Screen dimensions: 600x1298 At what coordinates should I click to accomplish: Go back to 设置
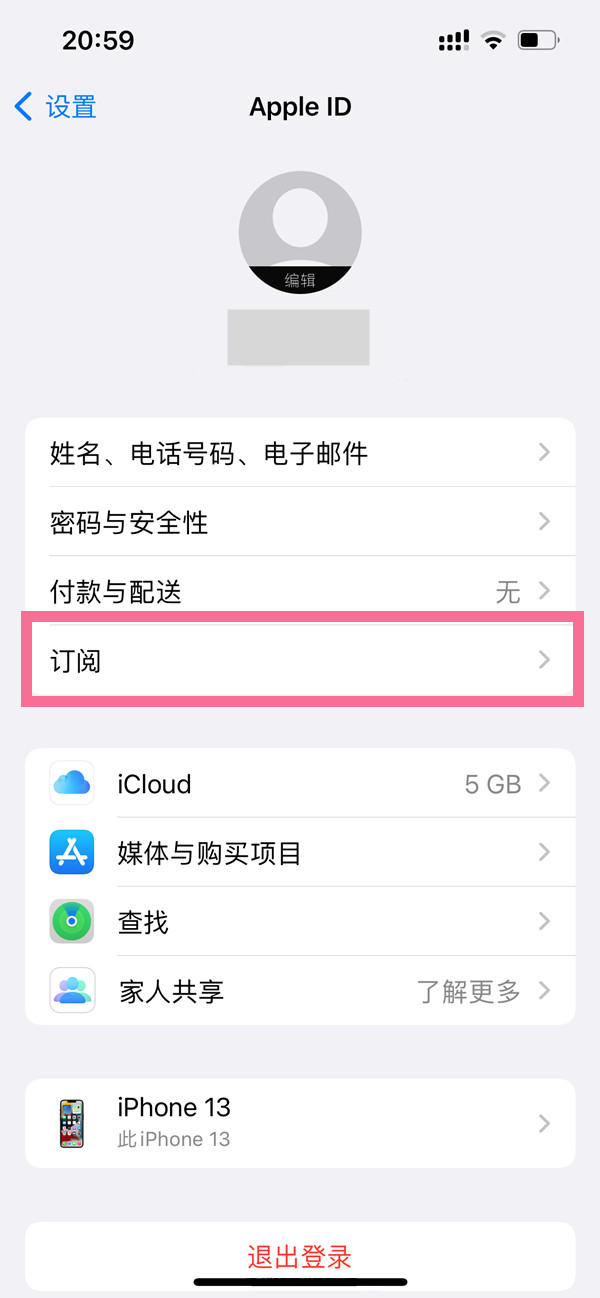pos(56,107)
